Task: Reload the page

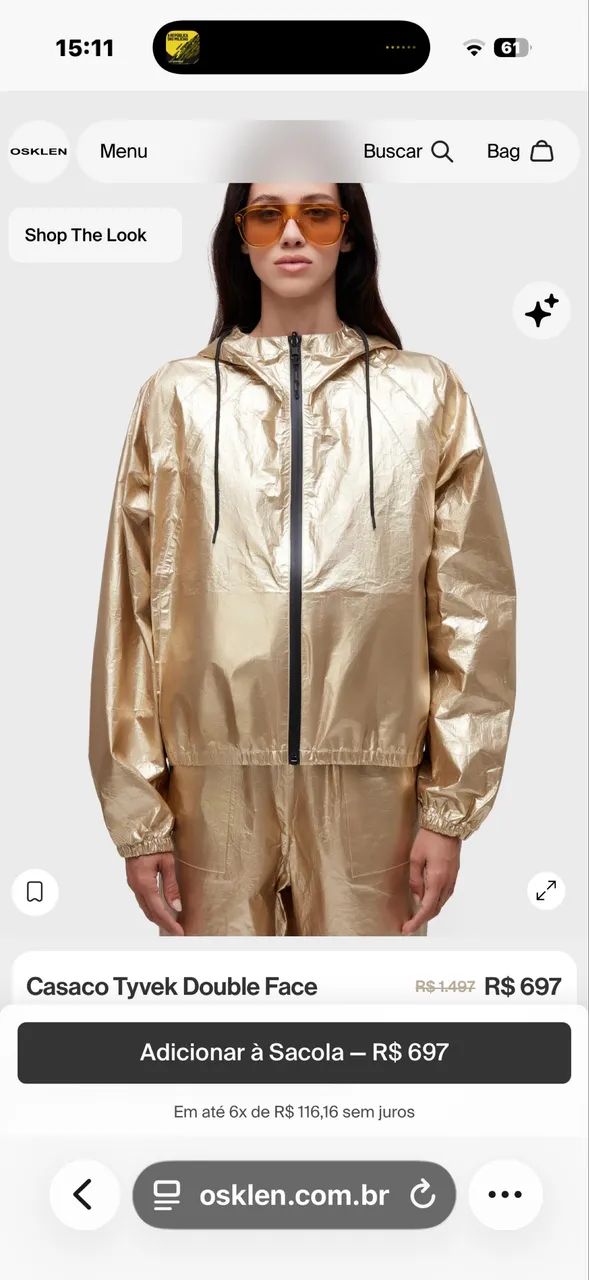Action: point(423,1194)
